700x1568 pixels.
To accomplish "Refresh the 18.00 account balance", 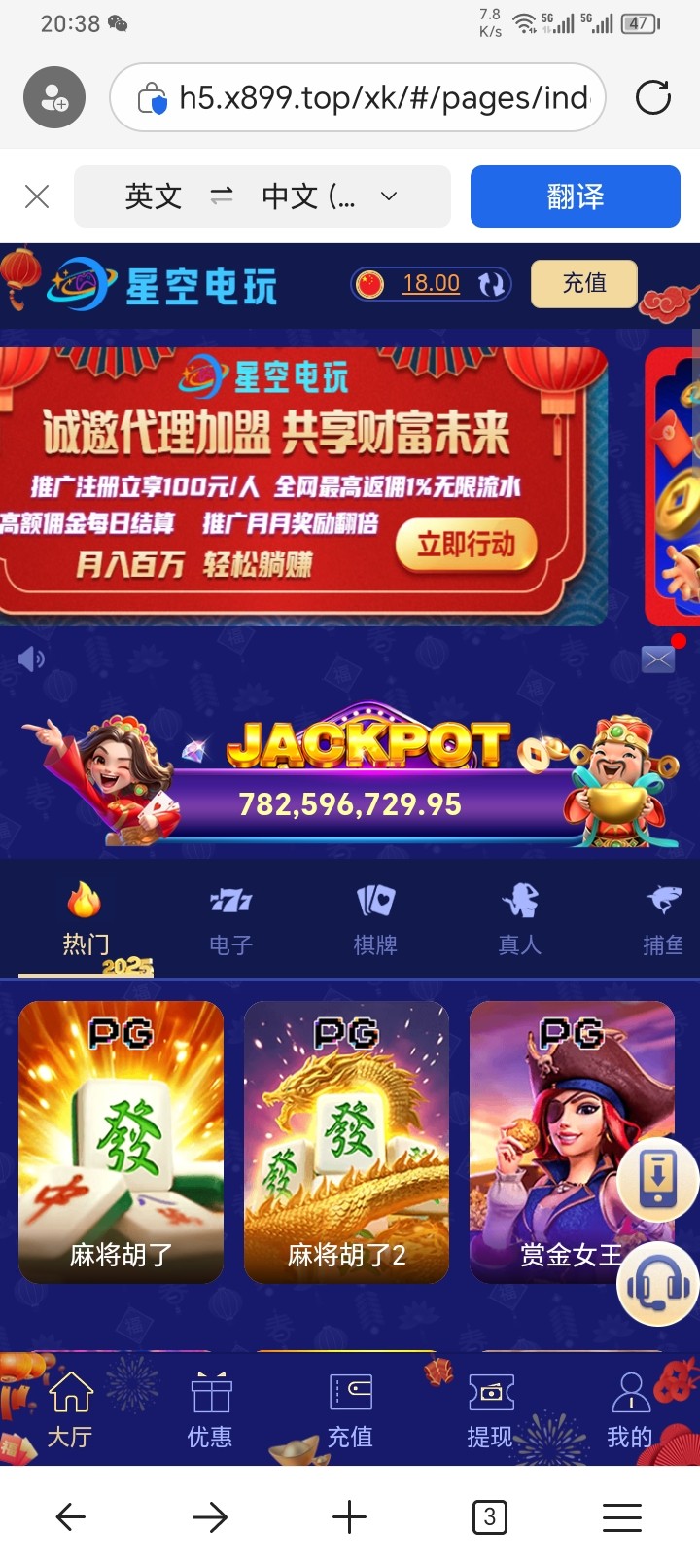I will pyautogui.click(x=491, y=283).
